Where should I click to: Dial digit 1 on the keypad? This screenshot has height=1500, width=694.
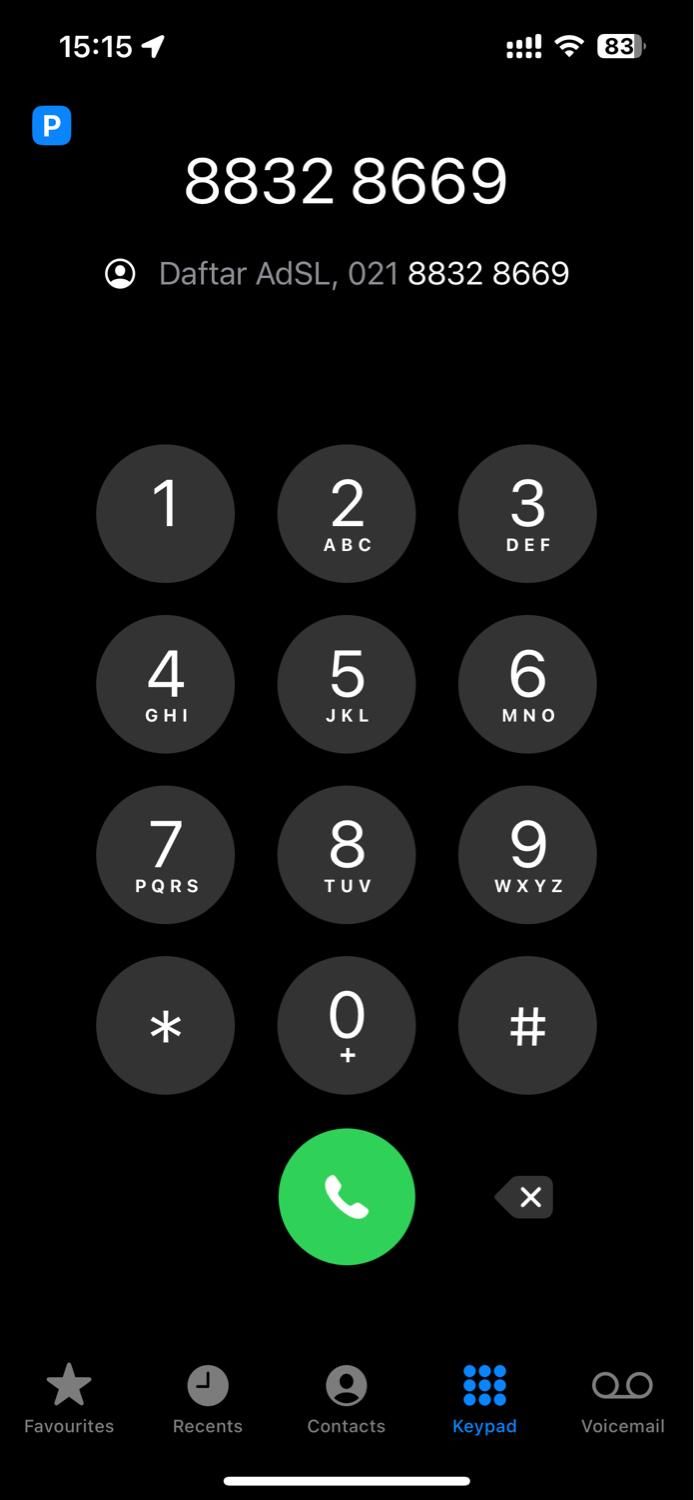click(165, 513)
